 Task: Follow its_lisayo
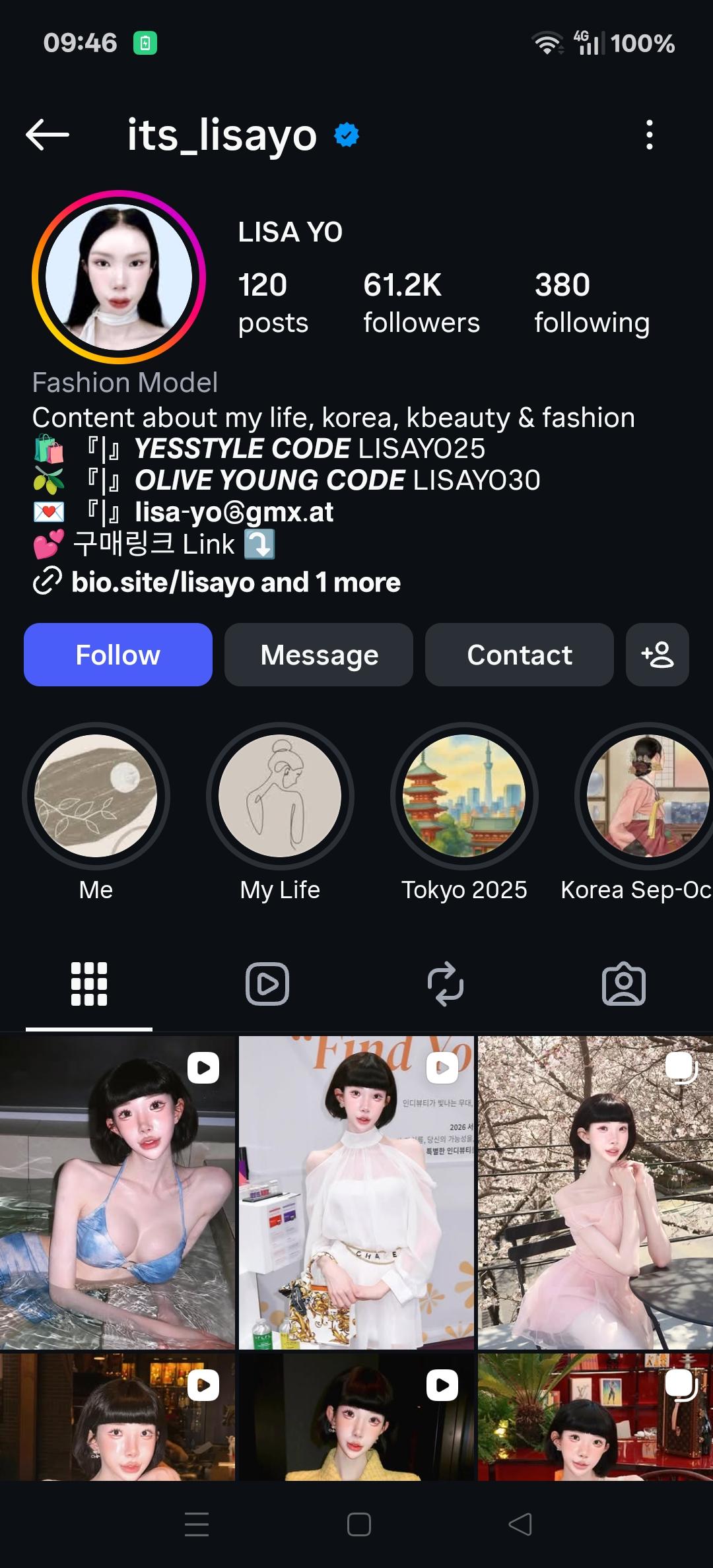click(118, 655)
